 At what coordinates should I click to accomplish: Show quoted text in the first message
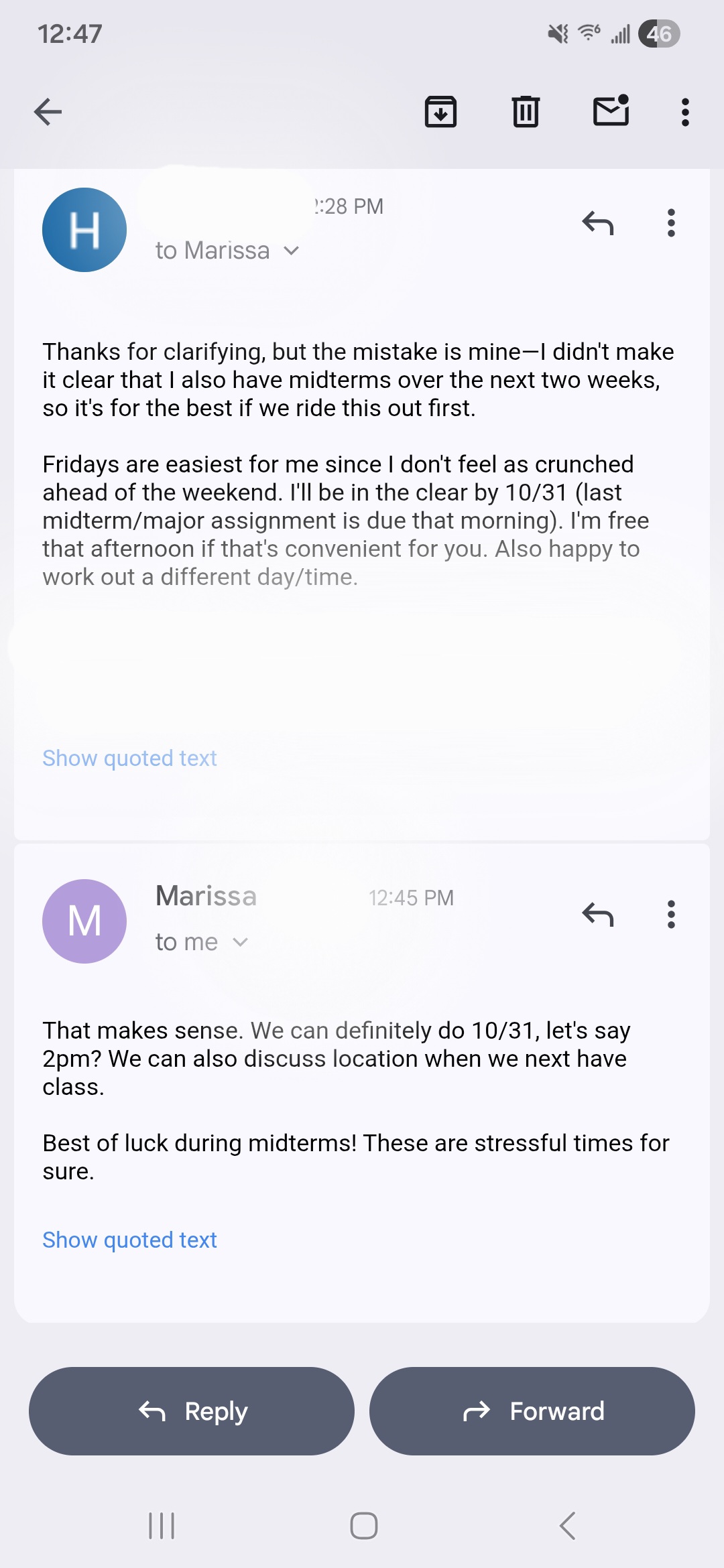coord(129,758)
